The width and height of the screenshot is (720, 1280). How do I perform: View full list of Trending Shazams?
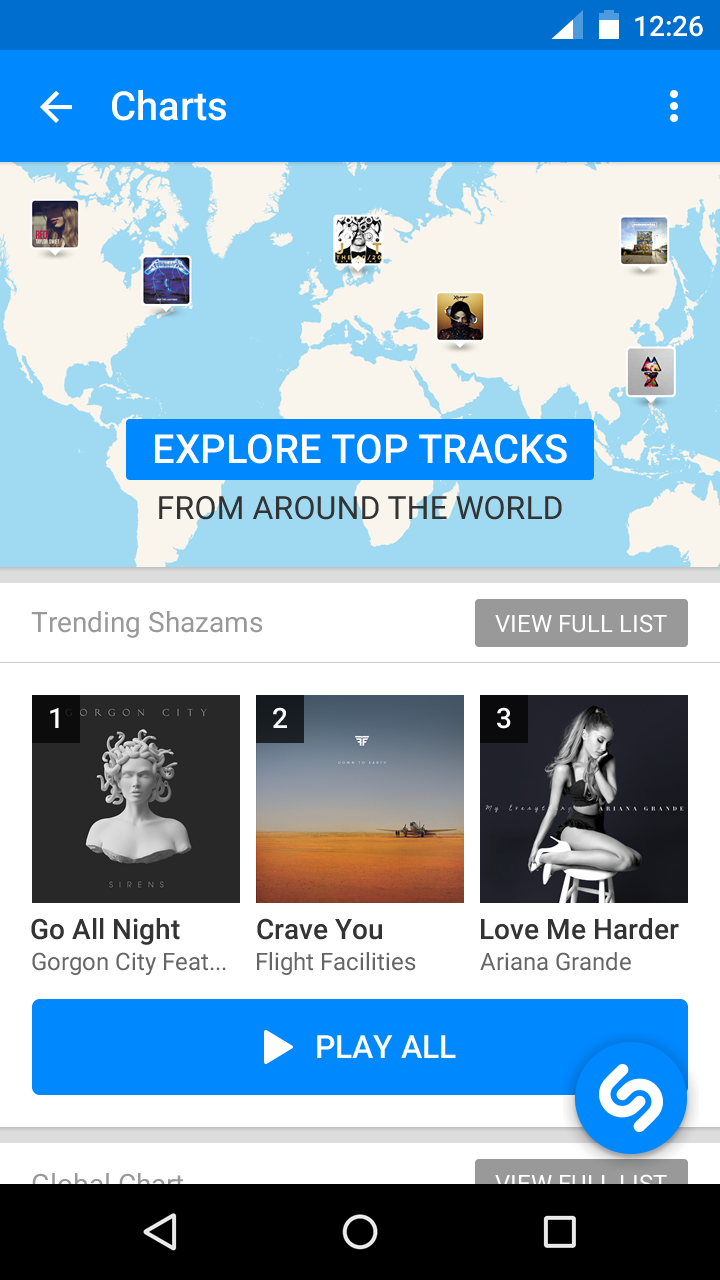click(x=581, y=623)
